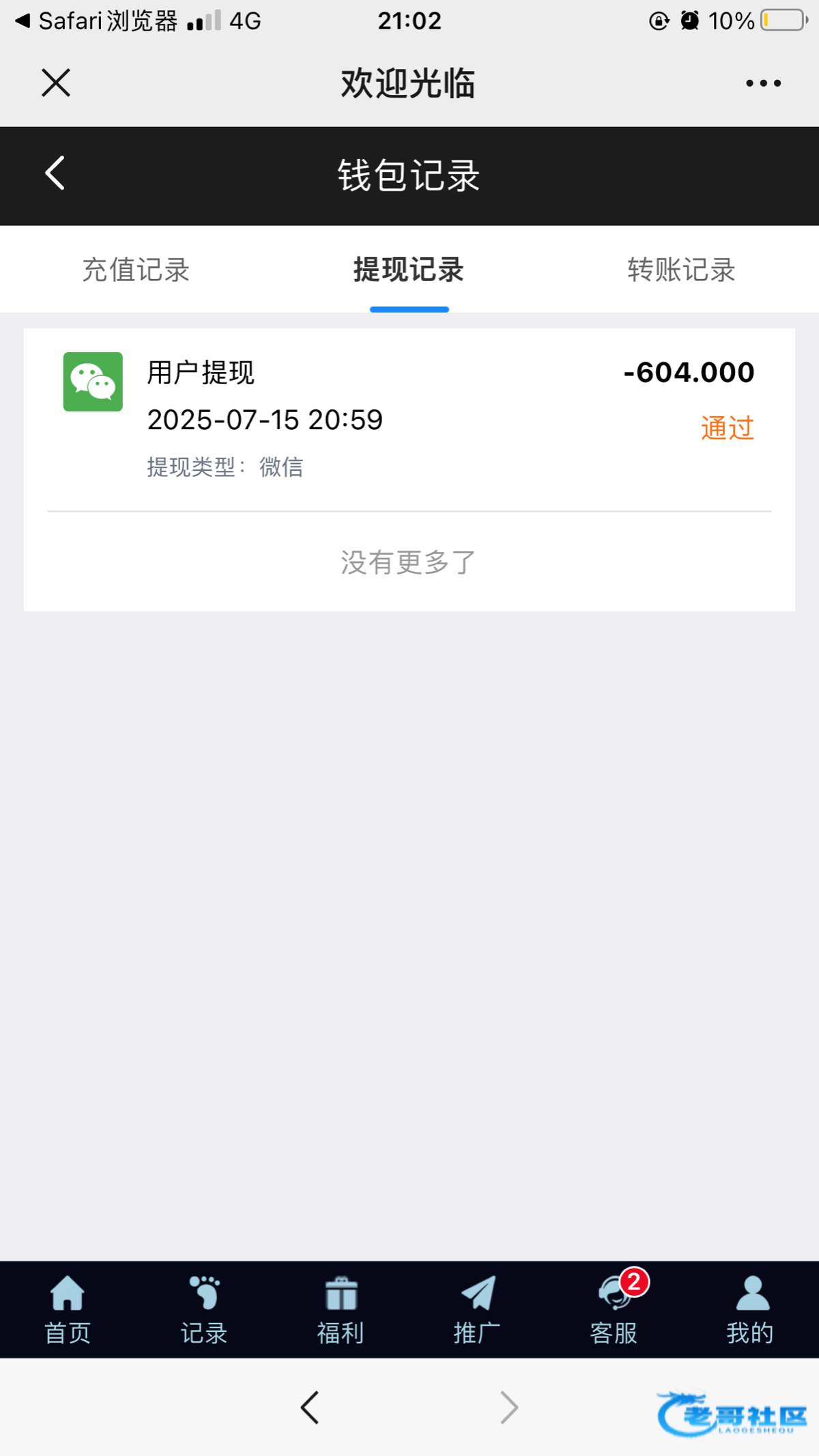Open the three-dot overflow menu

coord(763,83)
